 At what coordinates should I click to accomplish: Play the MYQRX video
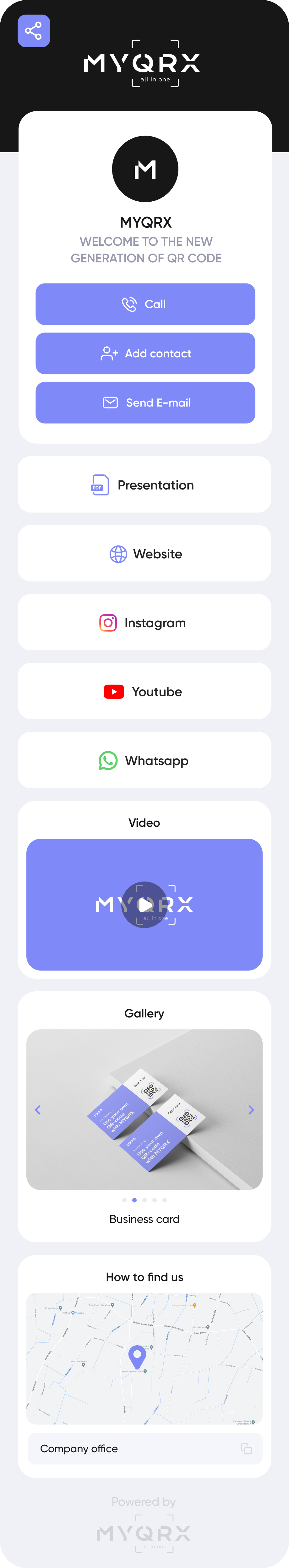pos(144,904)
